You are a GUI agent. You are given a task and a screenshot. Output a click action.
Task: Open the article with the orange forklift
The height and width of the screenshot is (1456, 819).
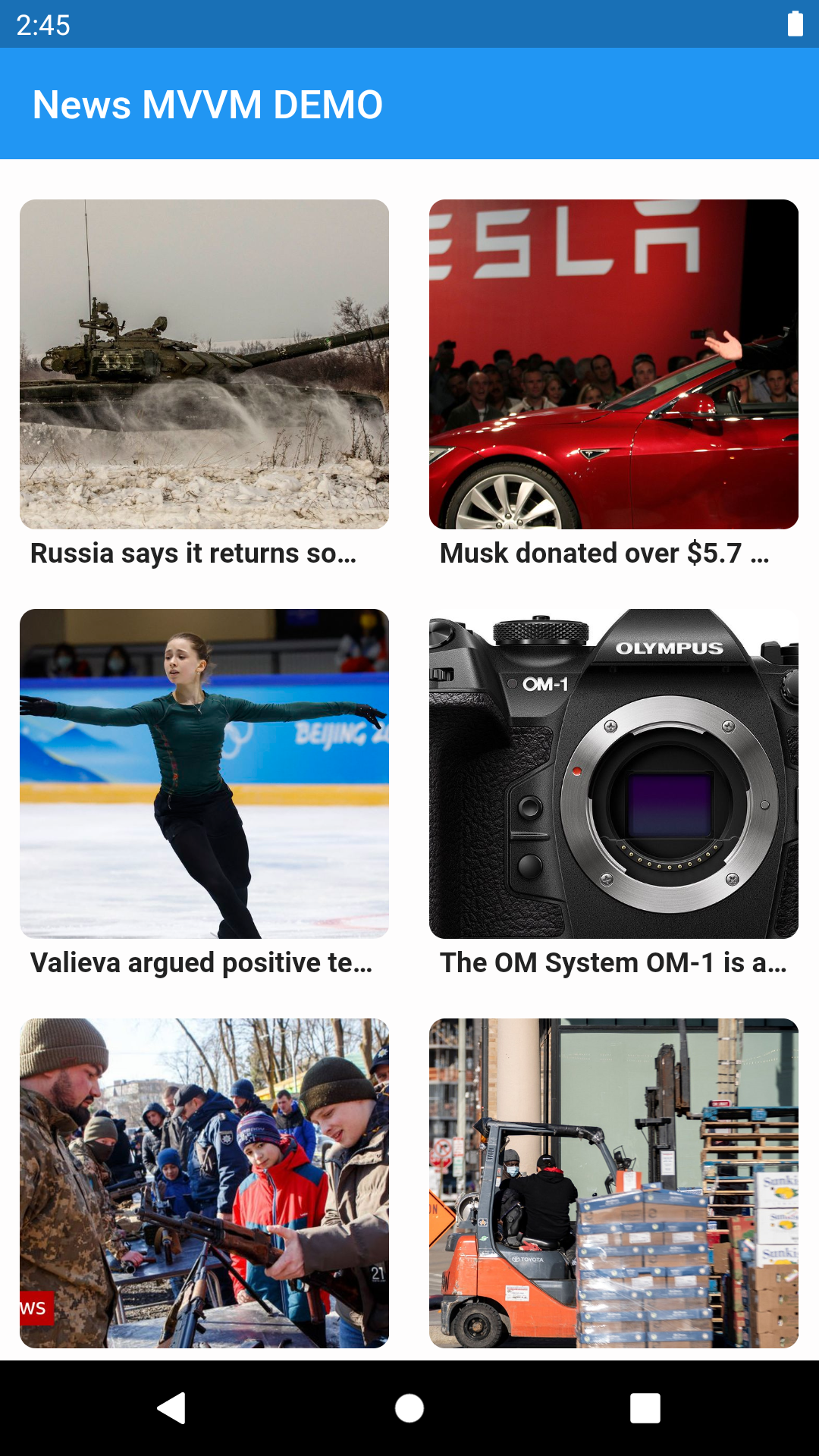(613, 1183)
